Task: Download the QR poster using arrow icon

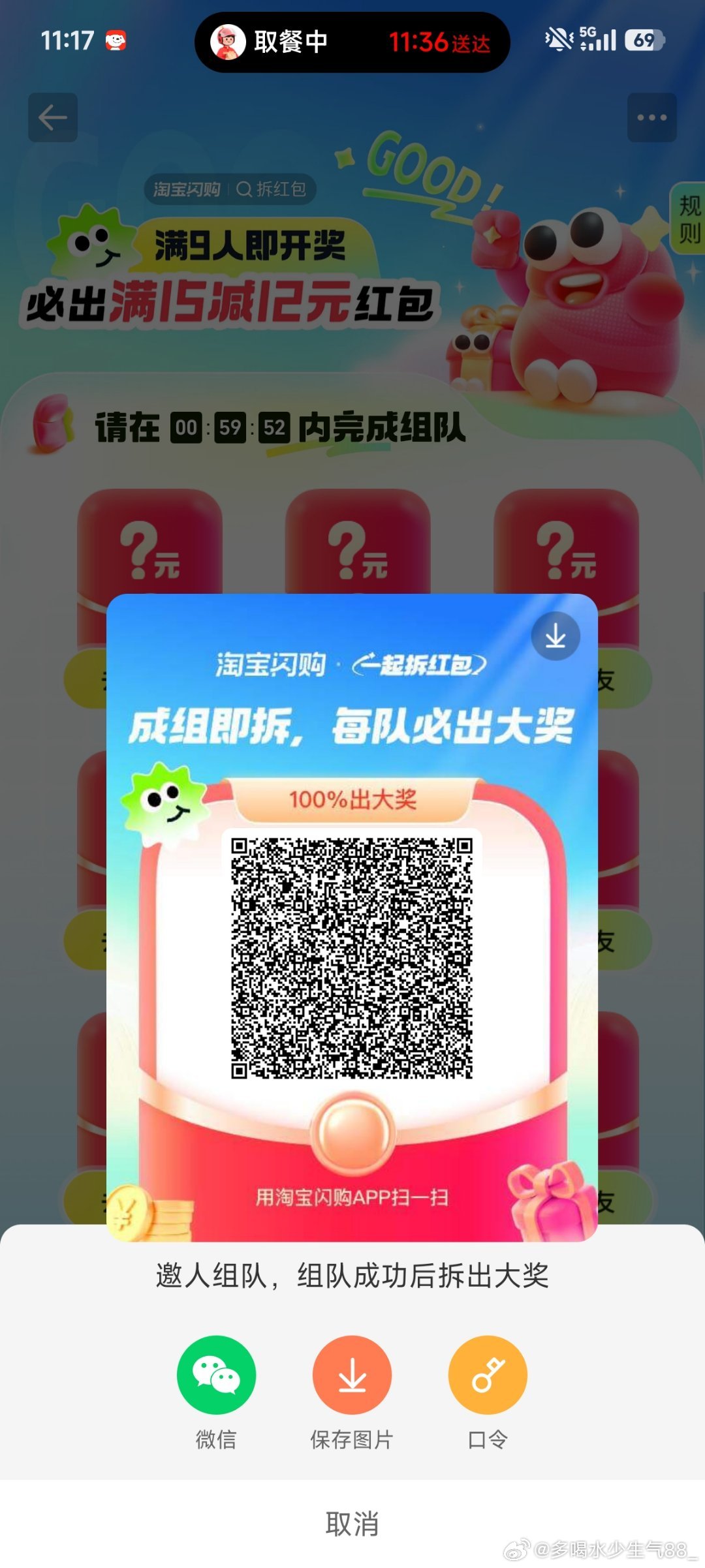Action: [556, 636]
